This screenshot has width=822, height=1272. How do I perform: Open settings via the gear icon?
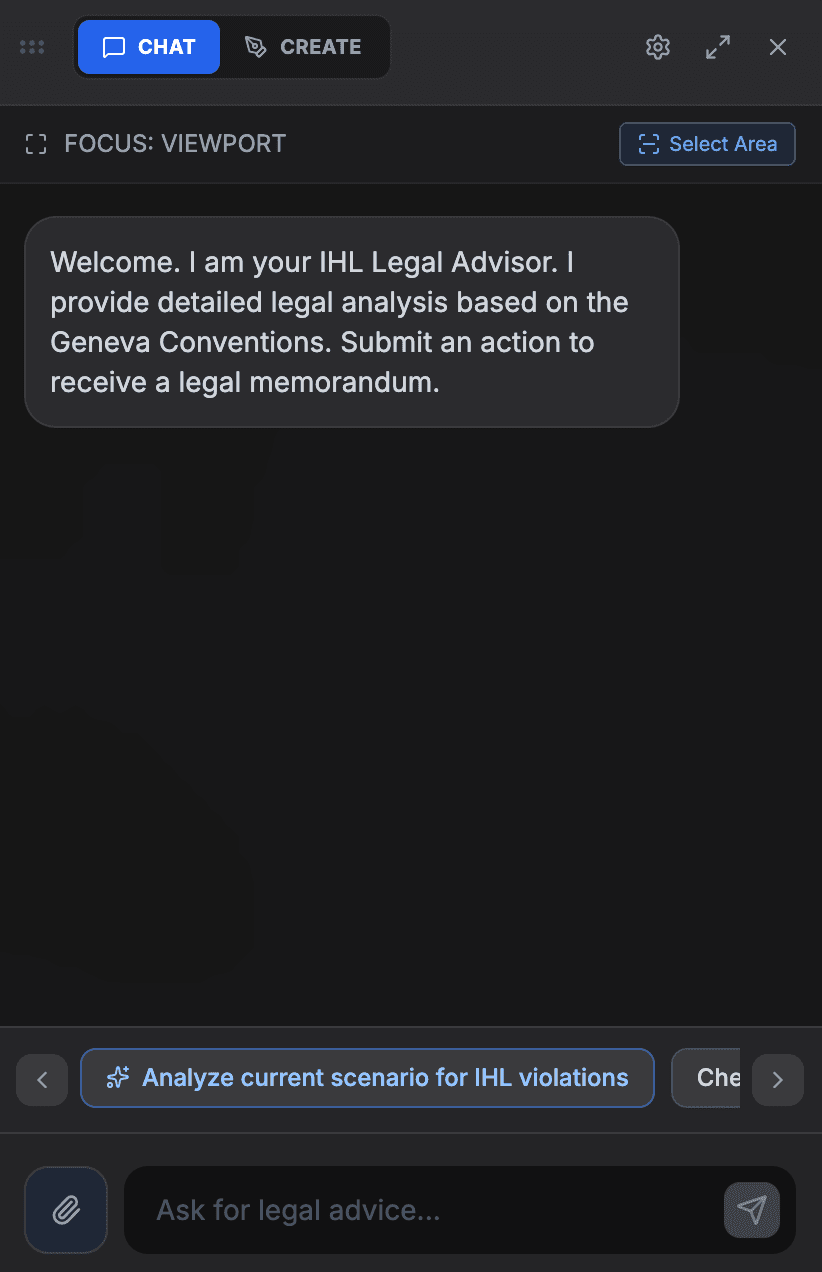(x=657, y=46)
